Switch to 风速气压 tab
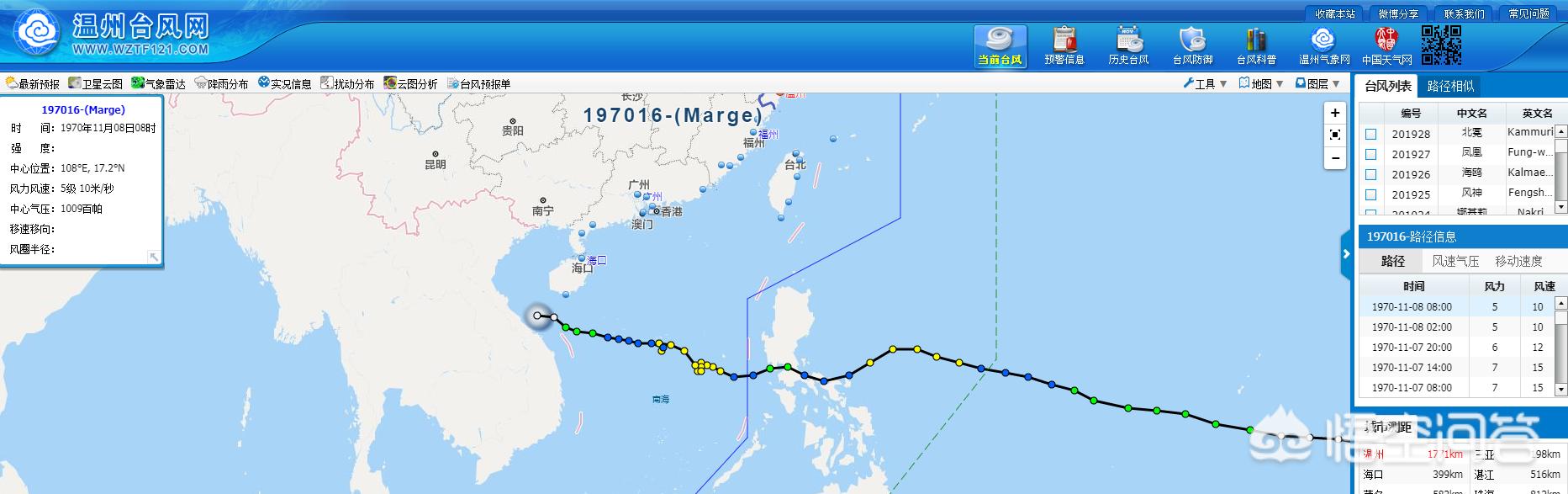Image resolution: width=1568 pixels, height=494 pixels. pos(1455,261)
